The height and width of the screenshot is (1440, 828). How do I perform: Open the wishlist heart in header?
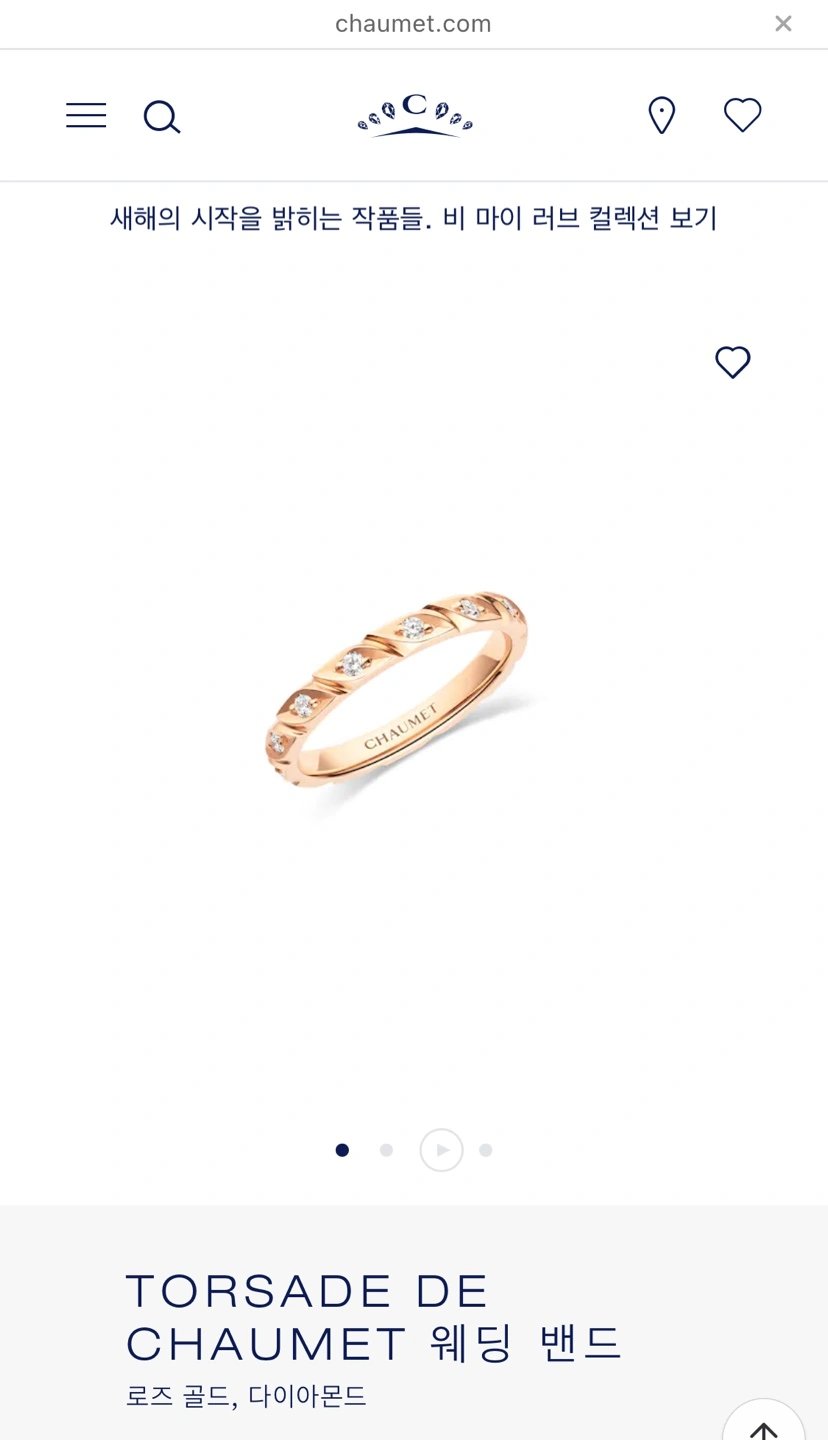click(742, 115)
